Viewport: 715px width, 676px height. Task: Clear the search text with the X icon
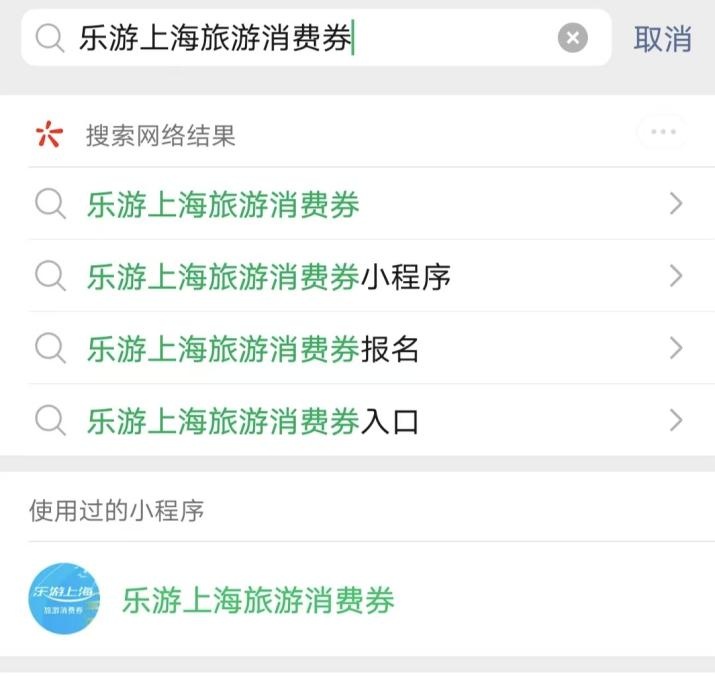pos(572,39)
